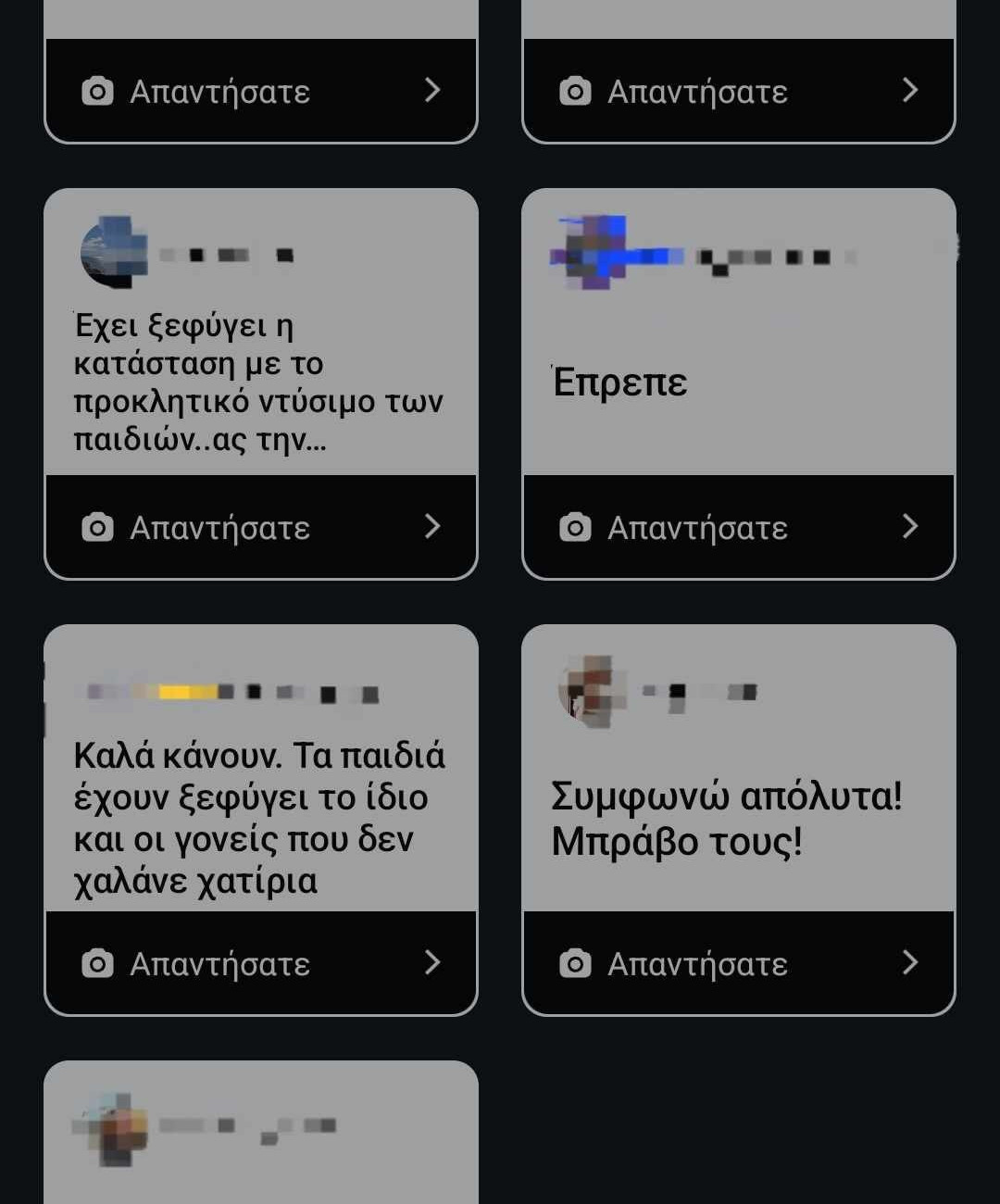Open the response card saying 'Έπρεπε'

[x=738, y=382]
